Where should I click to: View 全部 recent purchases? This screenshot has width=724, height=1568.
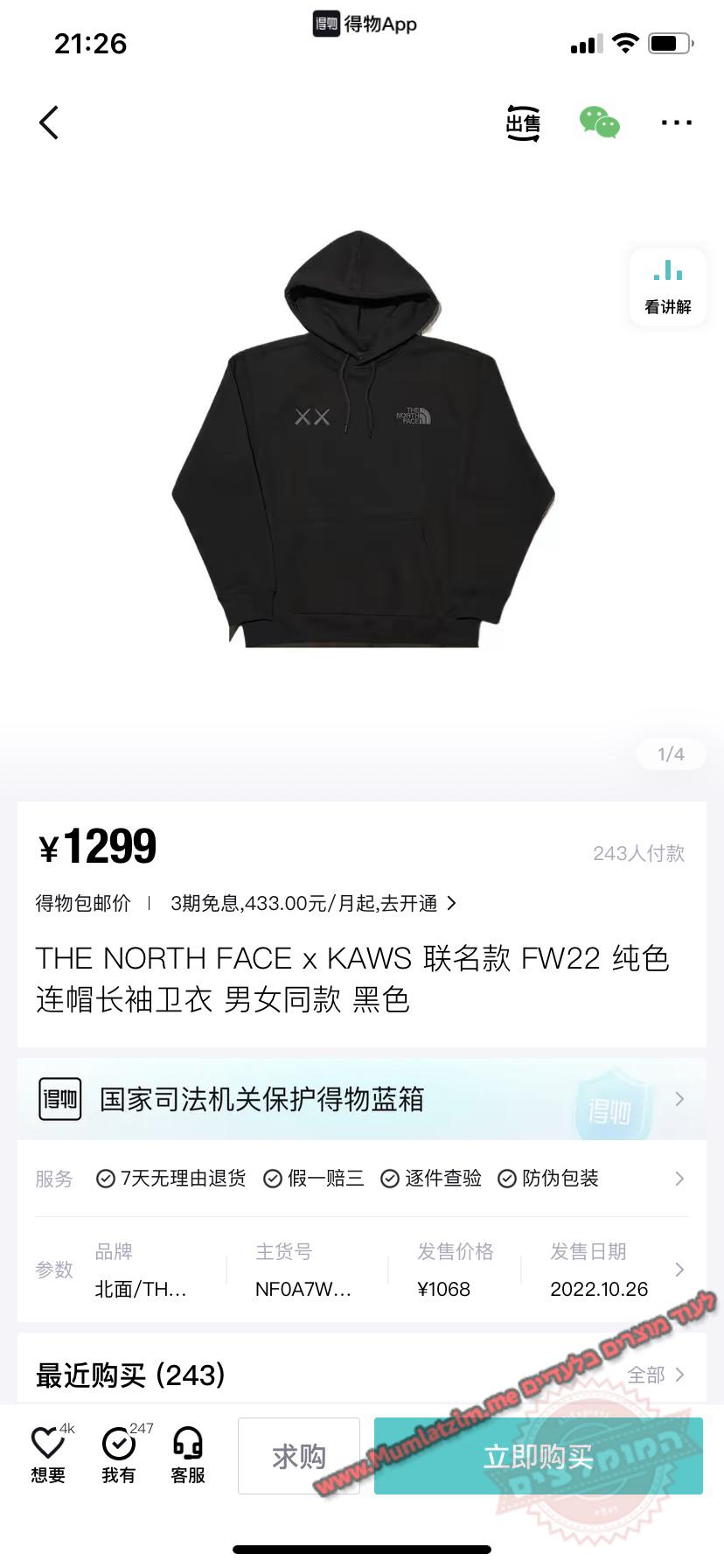(x=655, y=1375)
